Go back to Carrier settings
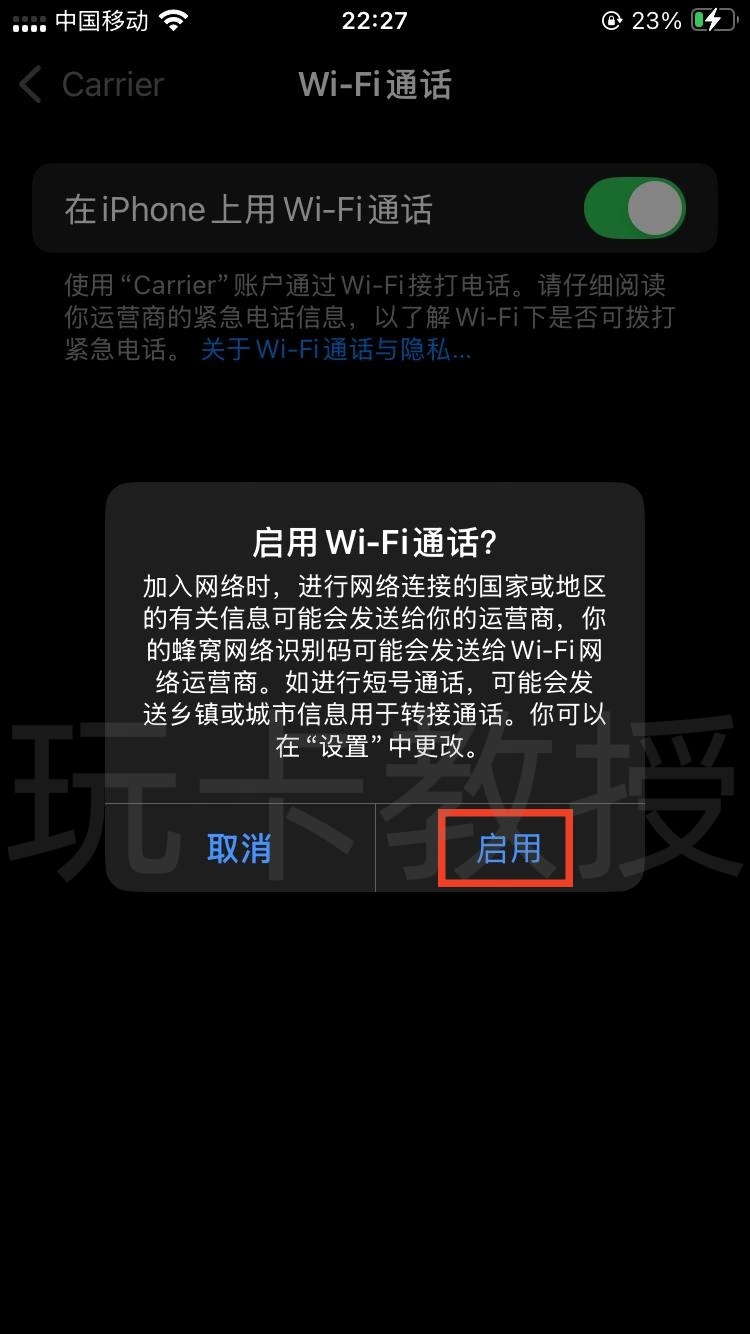Screen dimensions: 750x1334 click(92, 85)
